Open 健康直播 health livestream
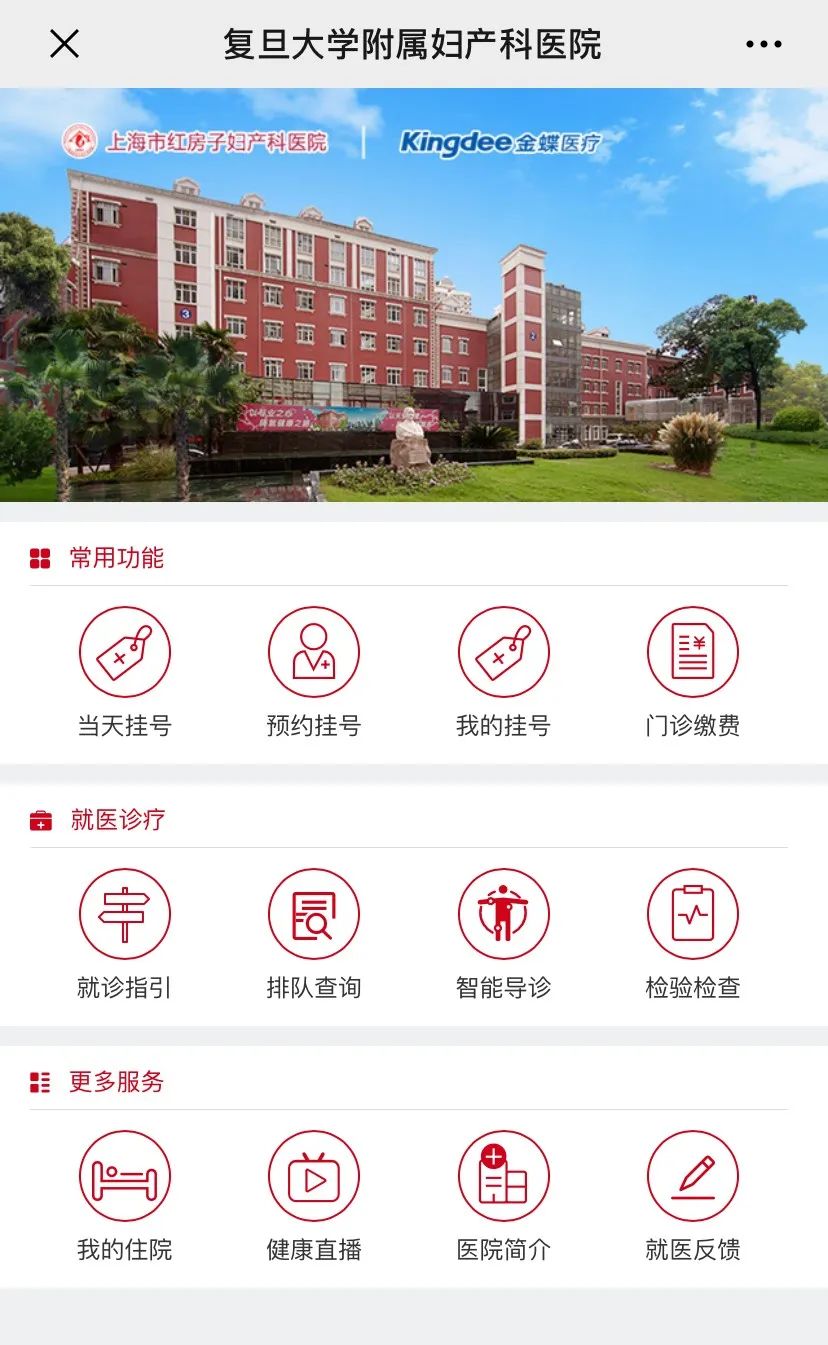This screenshot has width=828, height=1345. click(314, 1196)
